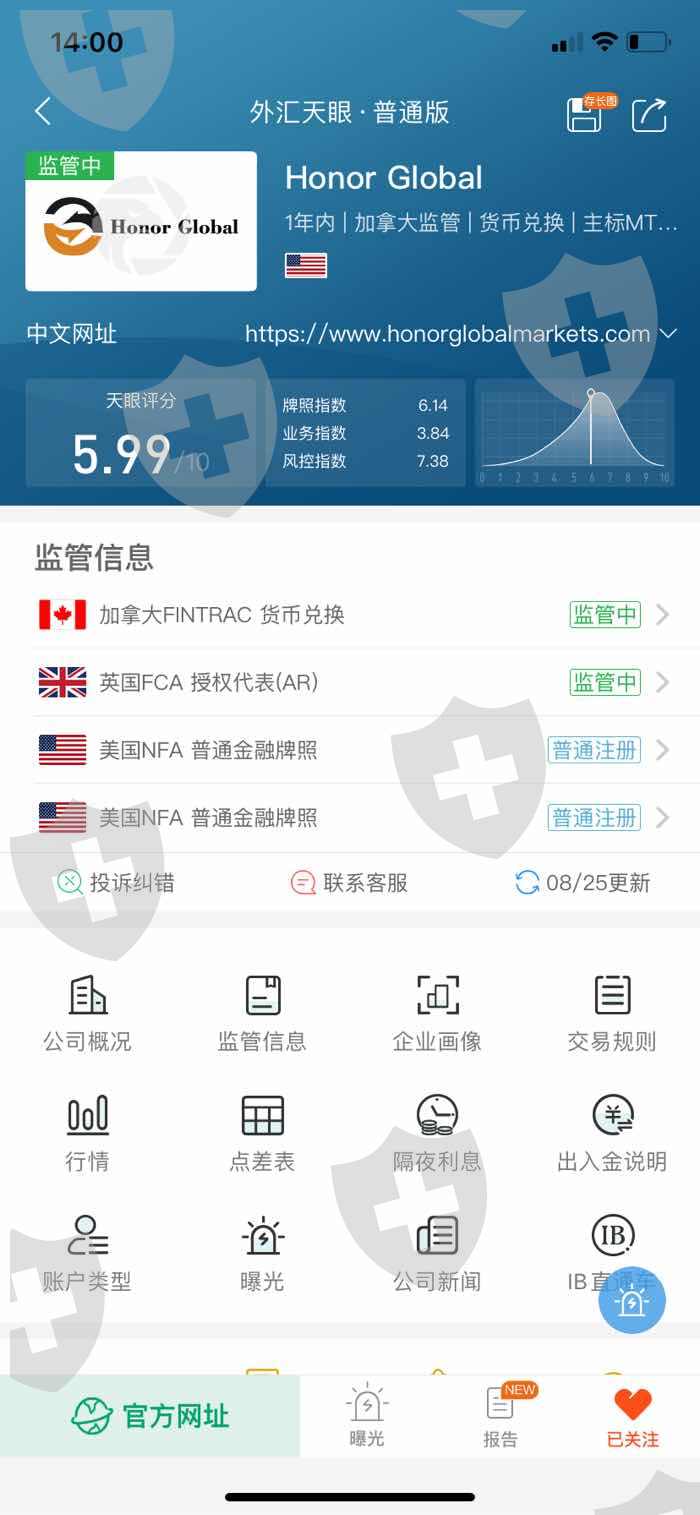This screenshot has width=700, height=1515.
Task: Open 出入金说明 deposit and withdrawal info
Action: tap(612, 1133)
